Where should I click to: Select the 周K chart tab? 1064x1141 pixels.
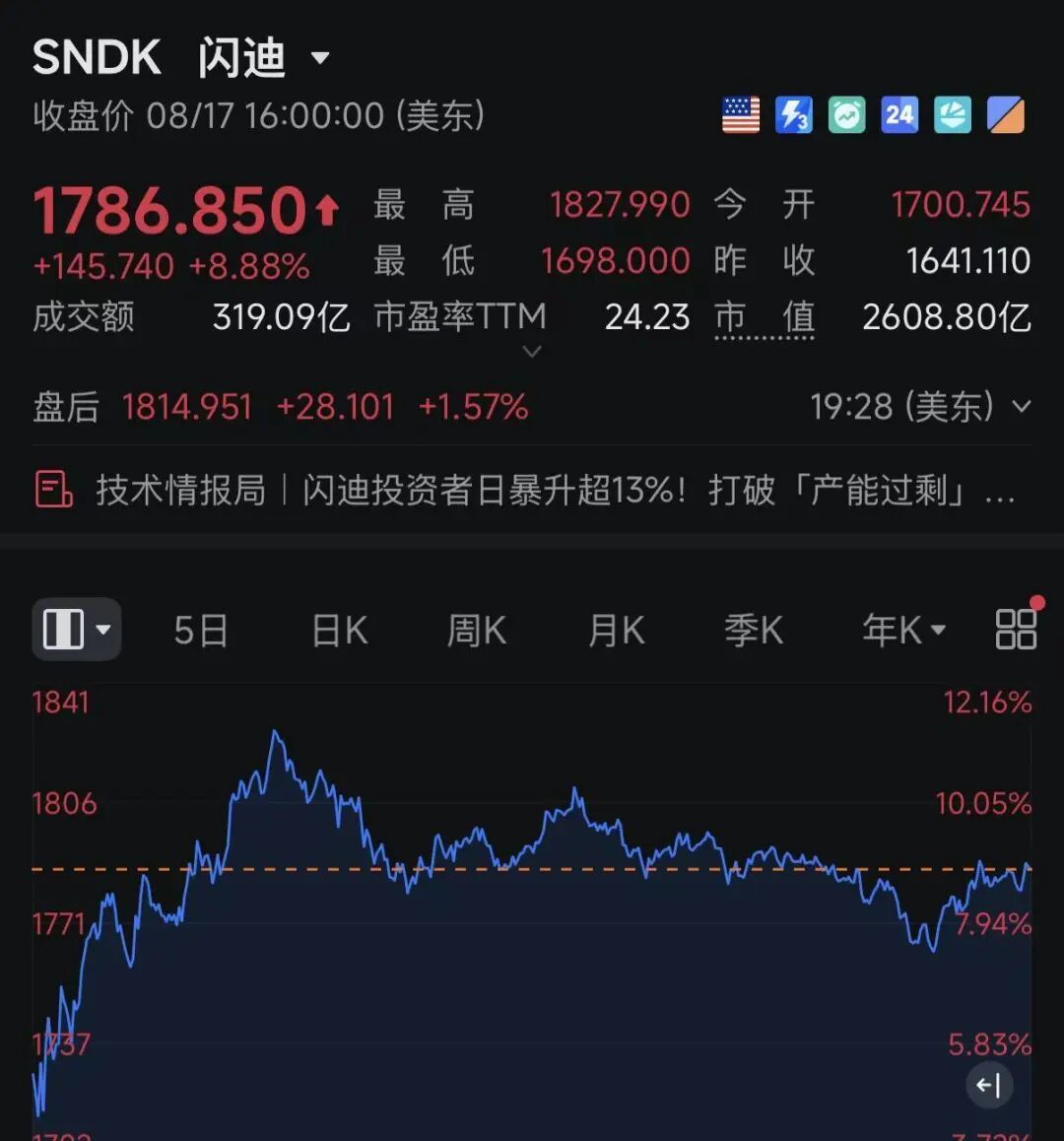click(x=477, y=631)
